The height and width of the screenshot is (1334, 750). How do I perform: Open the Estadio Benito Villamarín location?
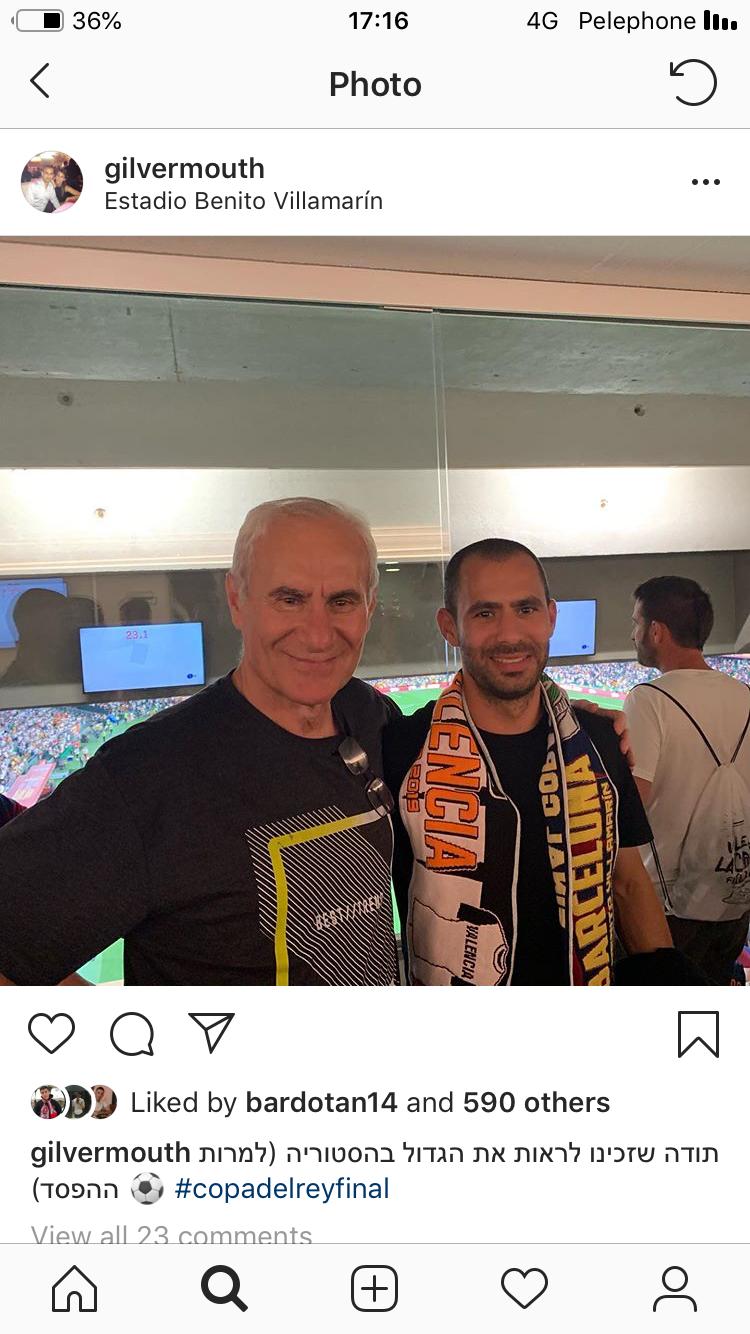point(243,201)
